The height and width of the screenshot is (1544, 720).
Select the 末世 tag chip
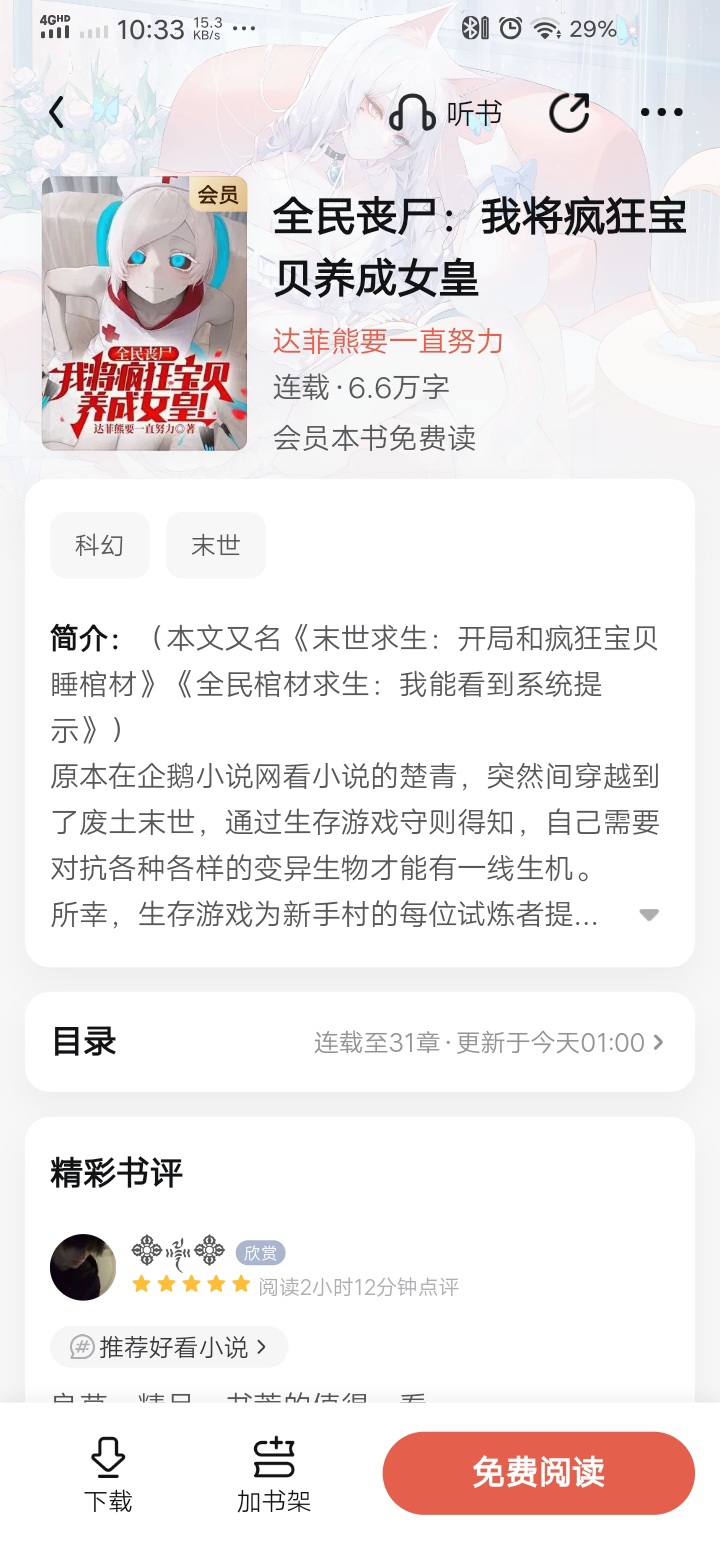click(x=216, y=545)
